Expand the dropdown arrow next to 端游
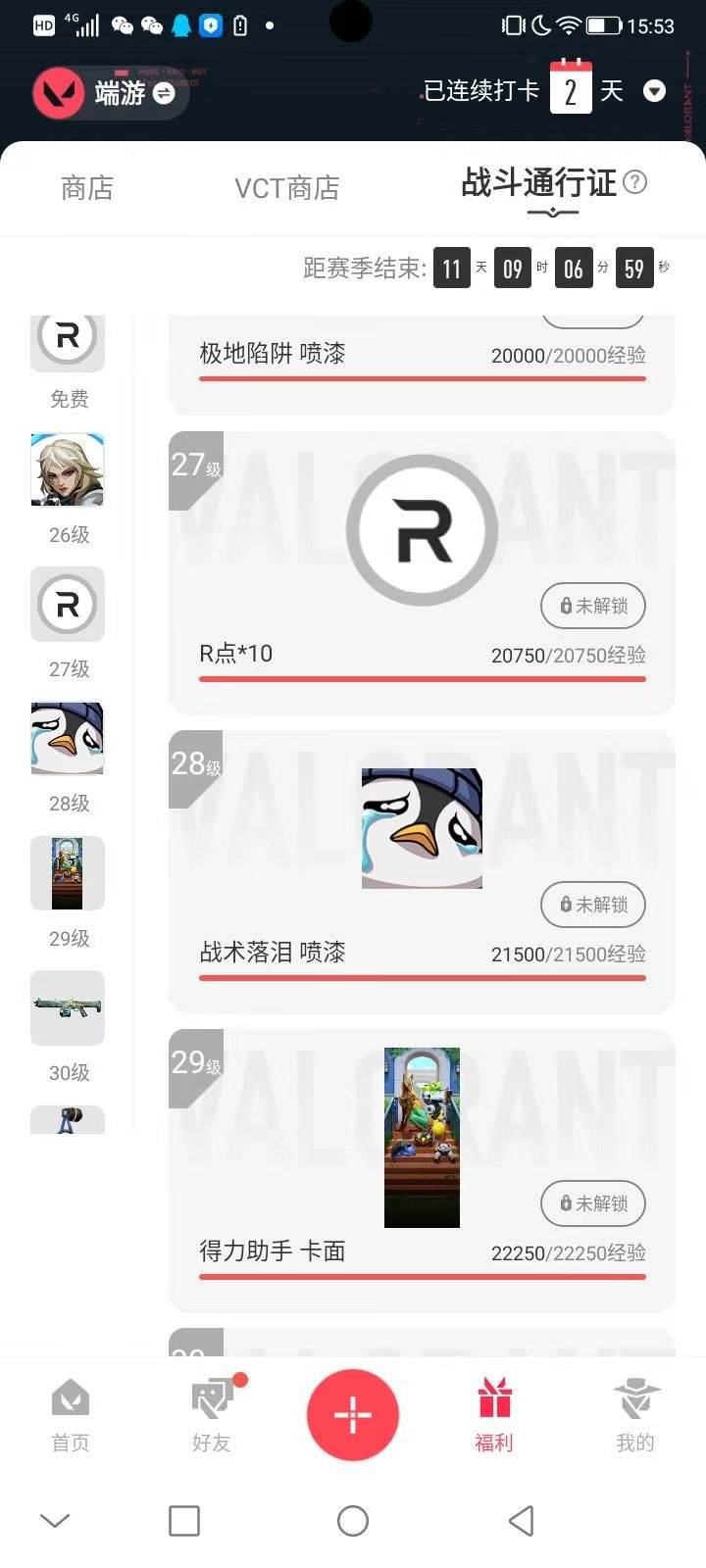This screenshot has height=1568, width=706. [x=165, y=95]
